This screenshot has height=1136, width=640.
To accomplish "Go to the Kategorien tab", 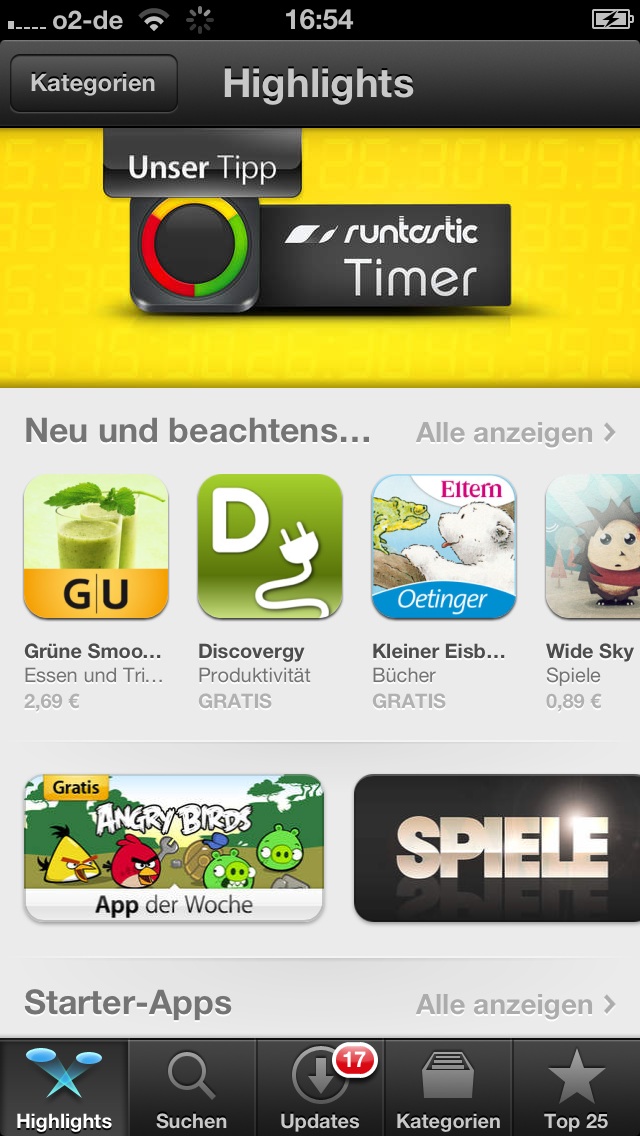I will pyautogui.click(x=448, y=1088).
